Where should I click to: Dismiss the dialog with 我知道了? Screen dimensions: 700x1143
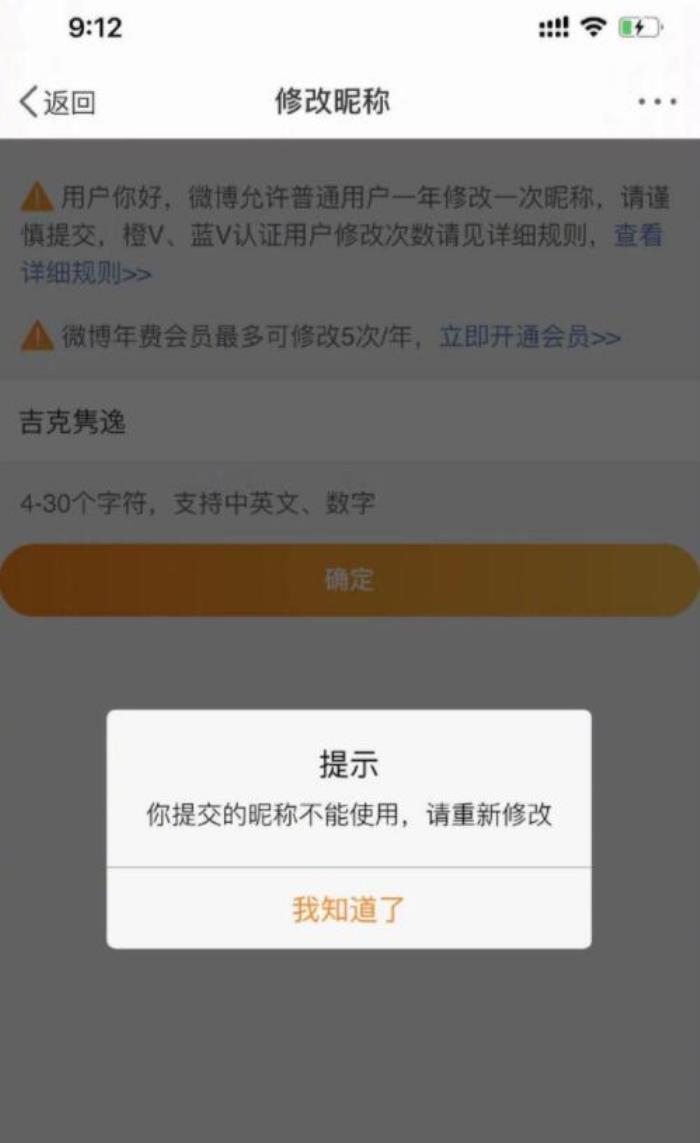coord(348,909)
